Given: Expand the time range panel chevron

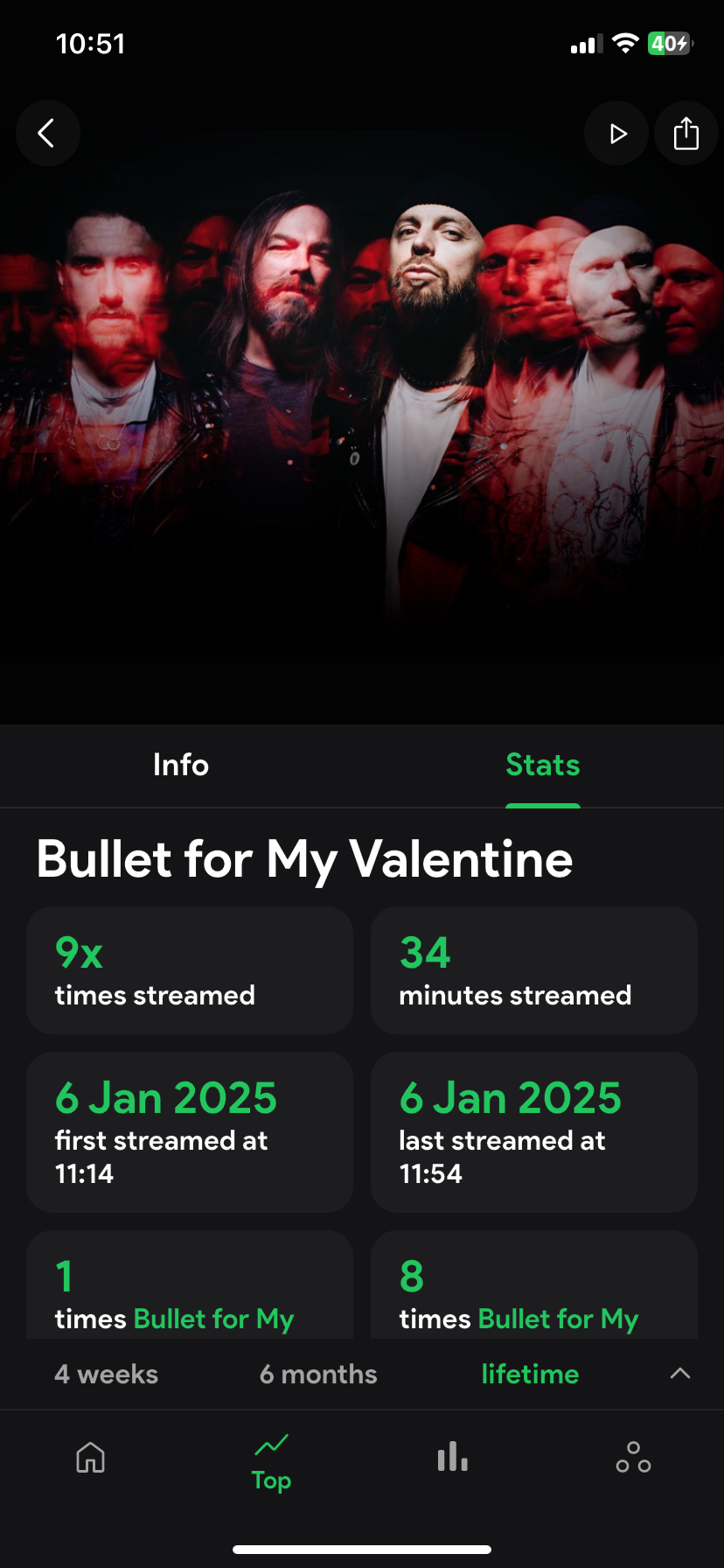Looking at the screenshot, I should click(679, 1374).
